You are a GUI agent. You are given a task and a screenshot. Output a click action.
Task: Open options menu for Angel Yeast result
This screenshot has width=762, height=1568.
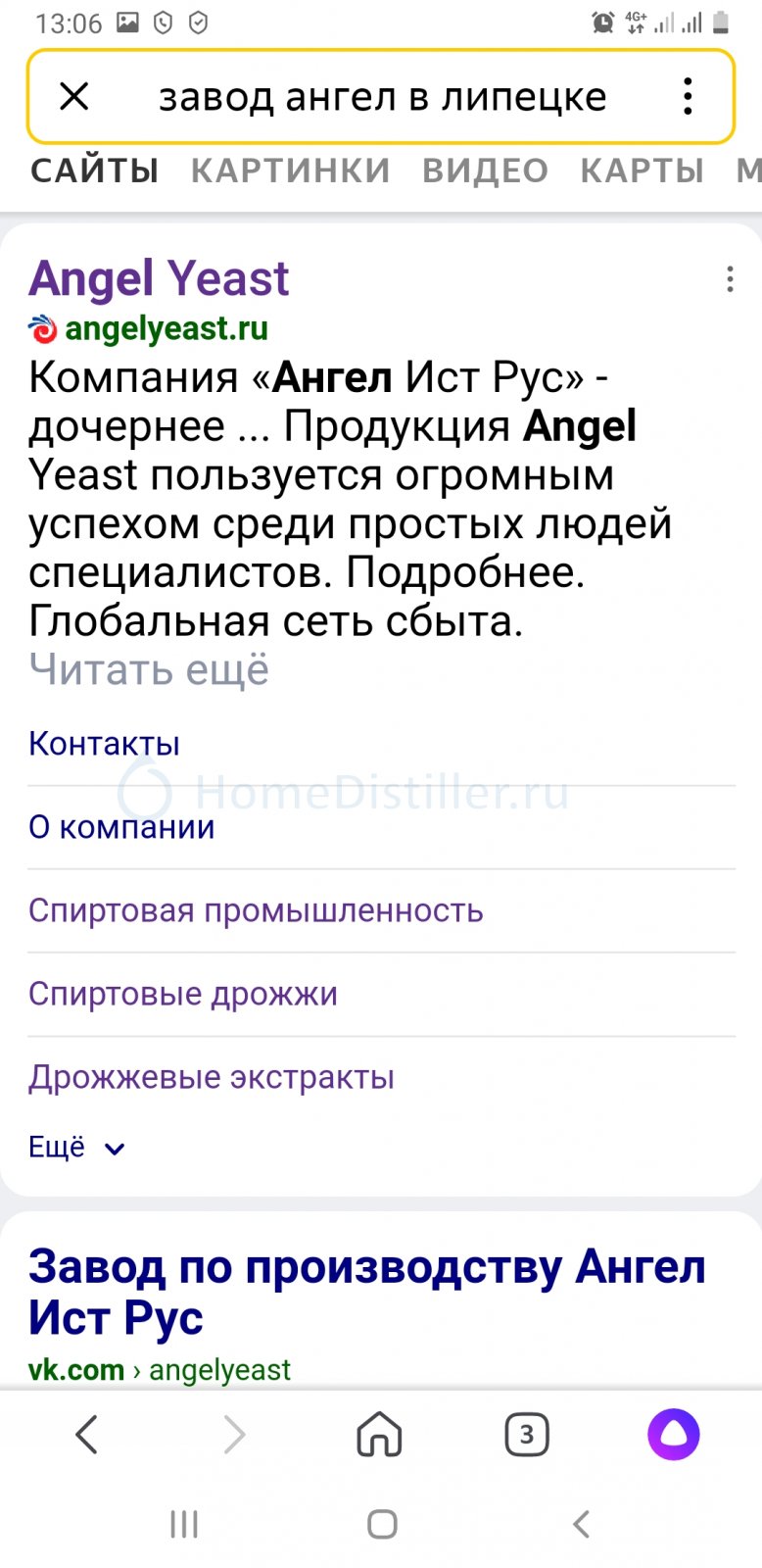(x=730, y=279)
